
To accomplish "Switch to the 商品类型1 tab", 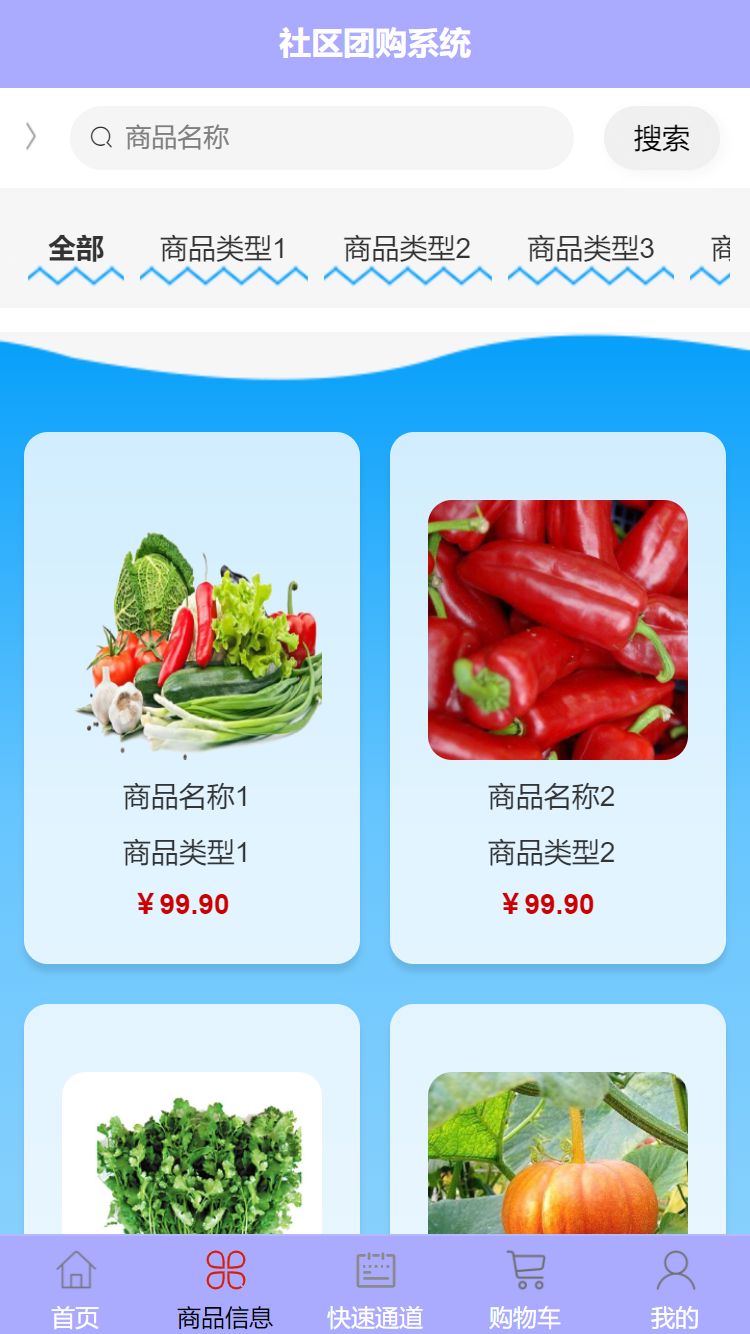I will click(223, 250).
